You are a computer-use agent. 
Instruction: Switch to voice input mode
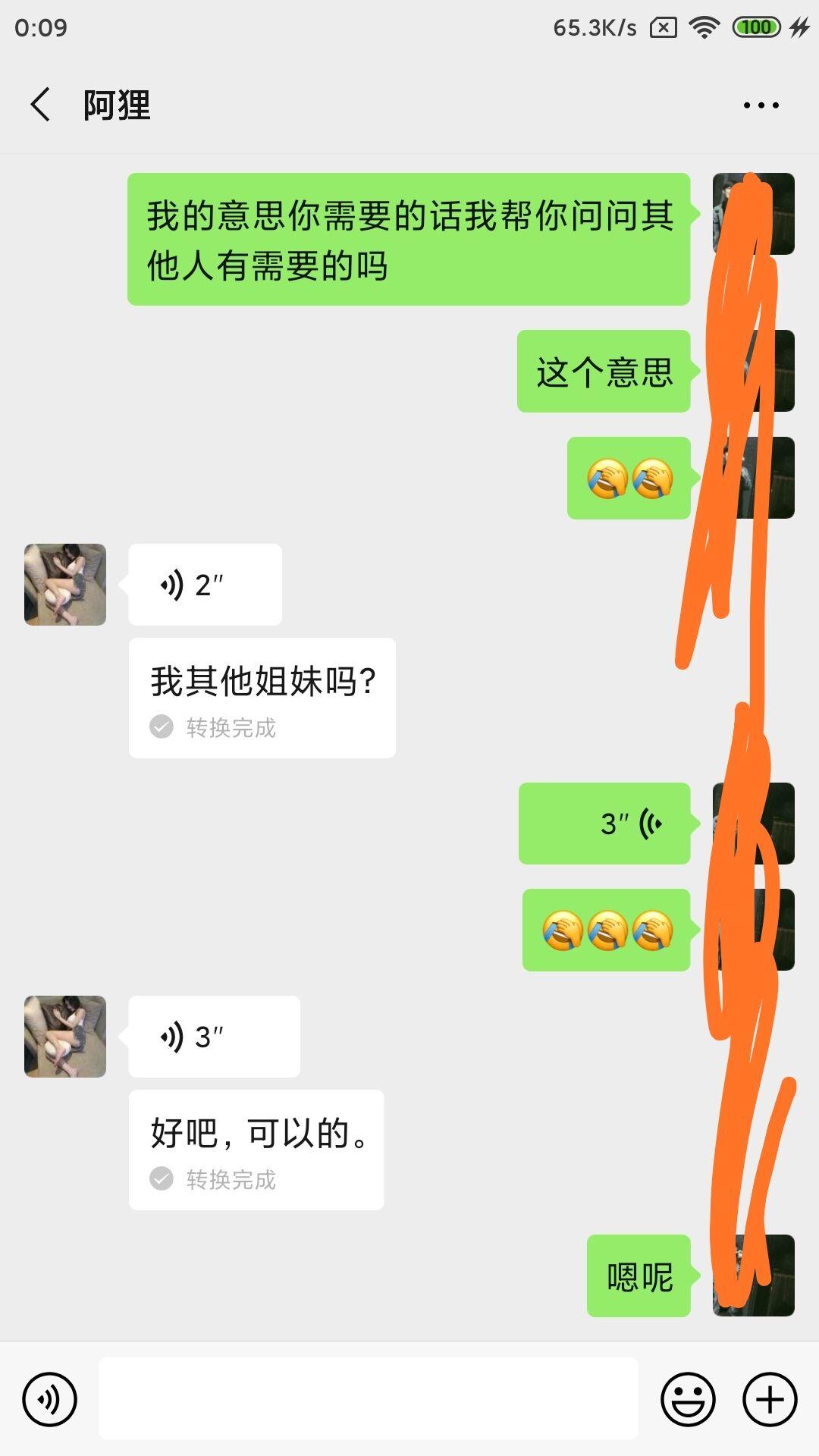pos(50,1399)
